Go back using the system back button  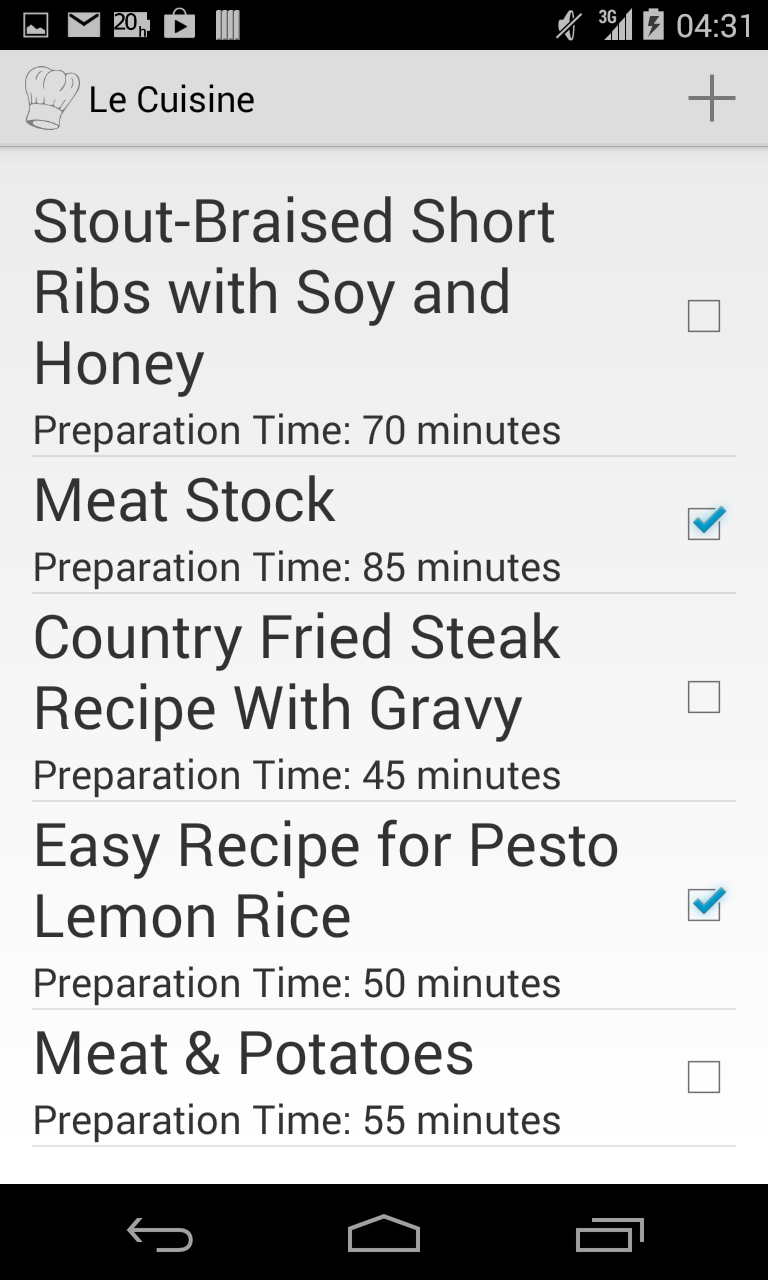point(160,1236)
